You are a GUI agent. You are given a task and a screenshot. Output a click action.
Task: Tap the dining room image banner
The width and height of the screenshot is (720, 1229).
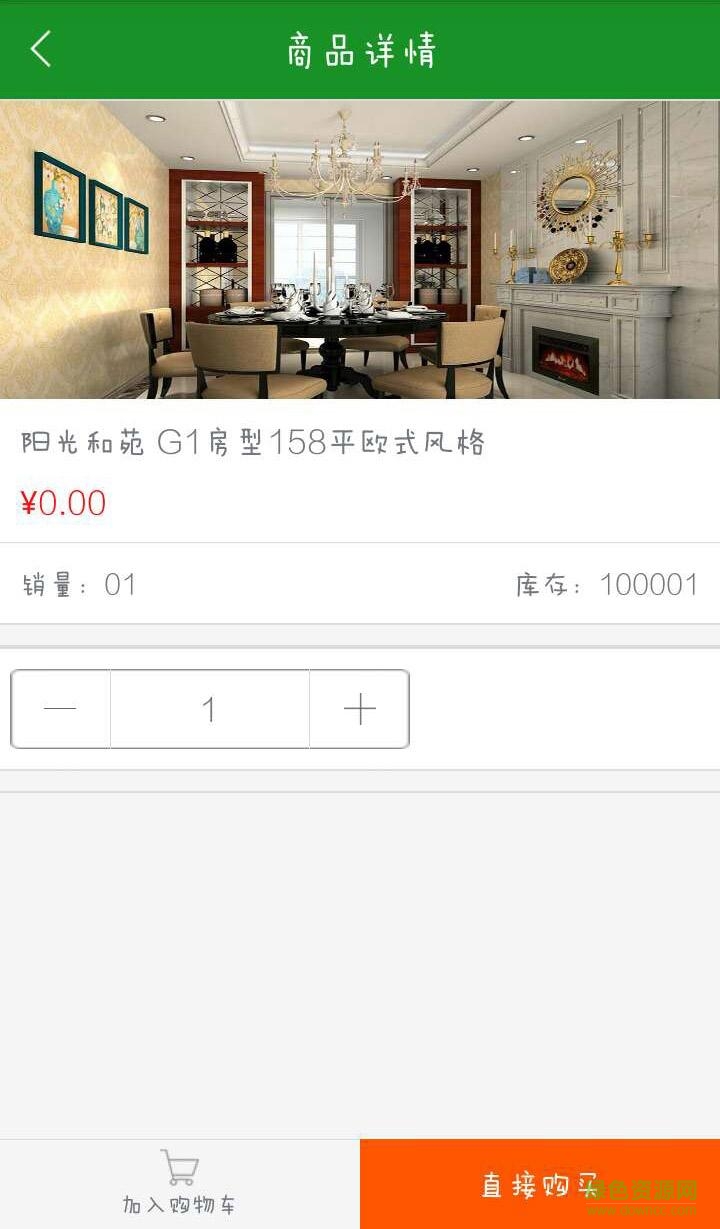(360, 248)
